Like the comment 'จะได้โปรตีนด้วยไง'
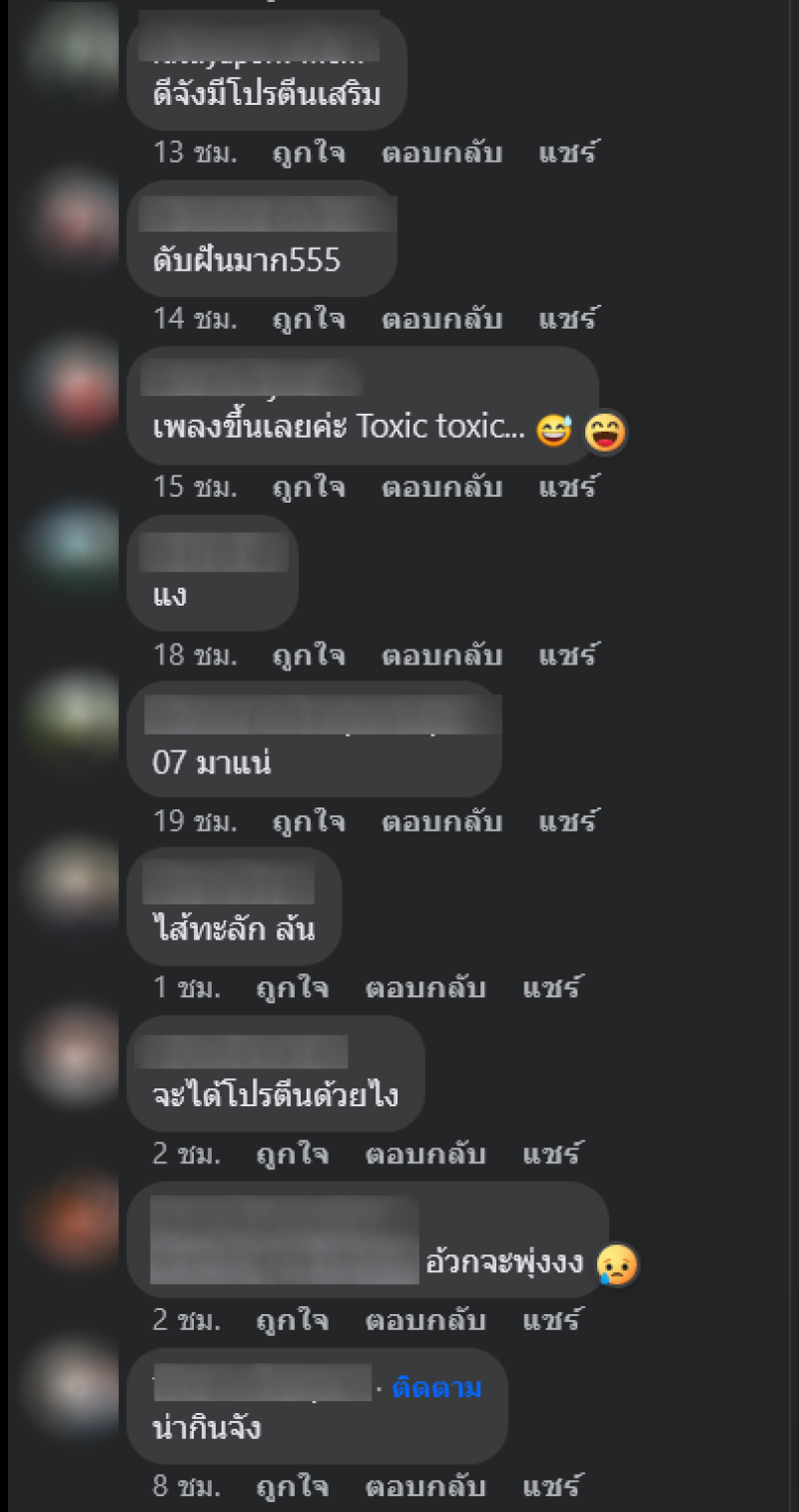 point(292,1154)
